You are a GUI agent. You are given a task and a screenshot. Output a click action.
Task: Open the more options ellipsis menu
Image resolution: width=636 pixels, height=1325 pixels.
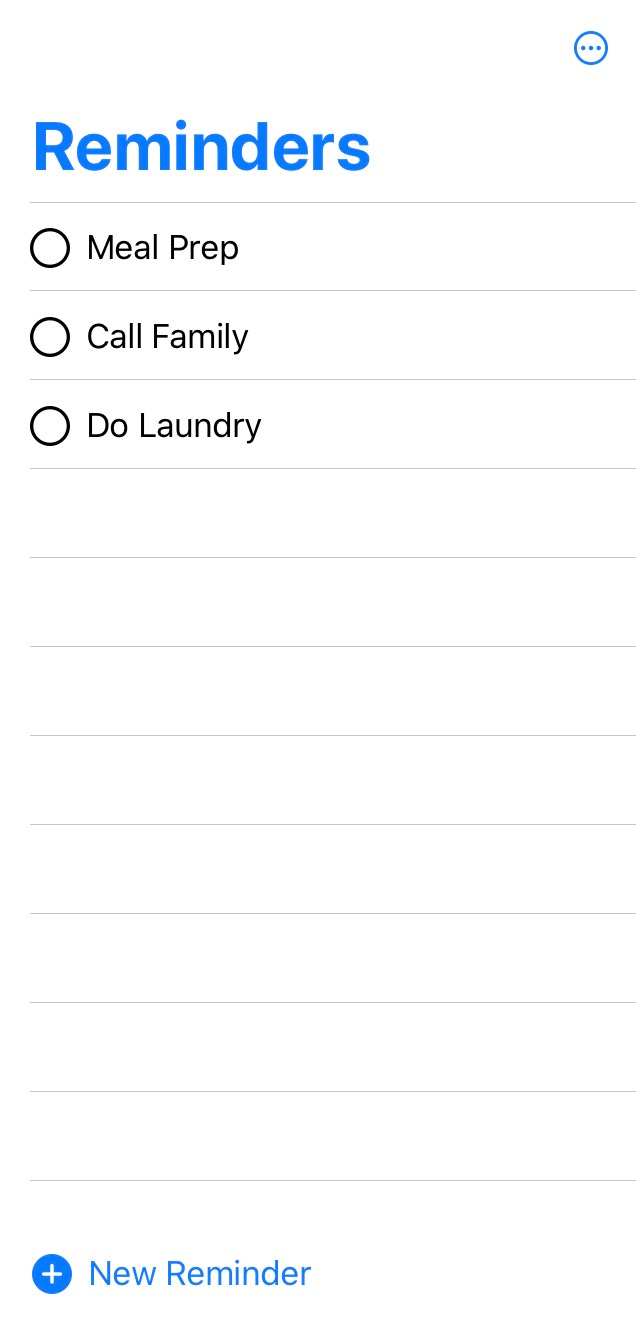tap(590, 48)
